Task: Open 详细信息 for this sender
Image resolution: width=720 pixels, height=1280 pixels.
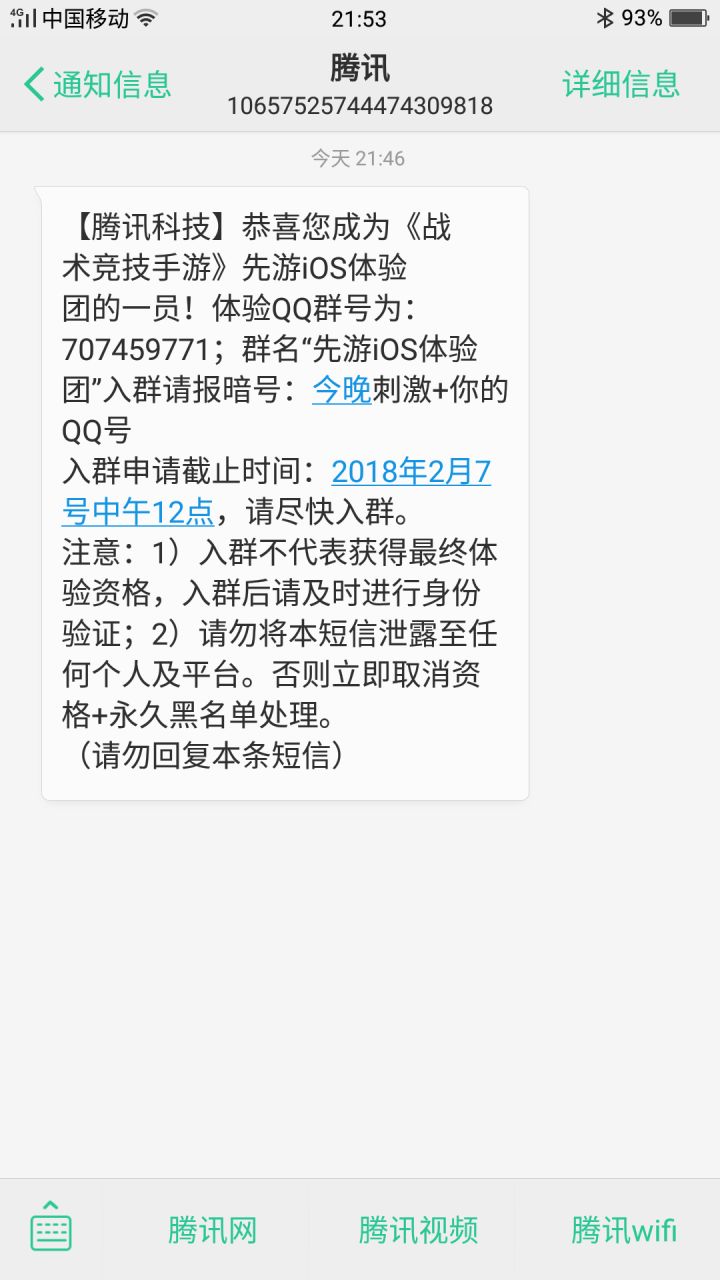Action: (x=621, y=84)
